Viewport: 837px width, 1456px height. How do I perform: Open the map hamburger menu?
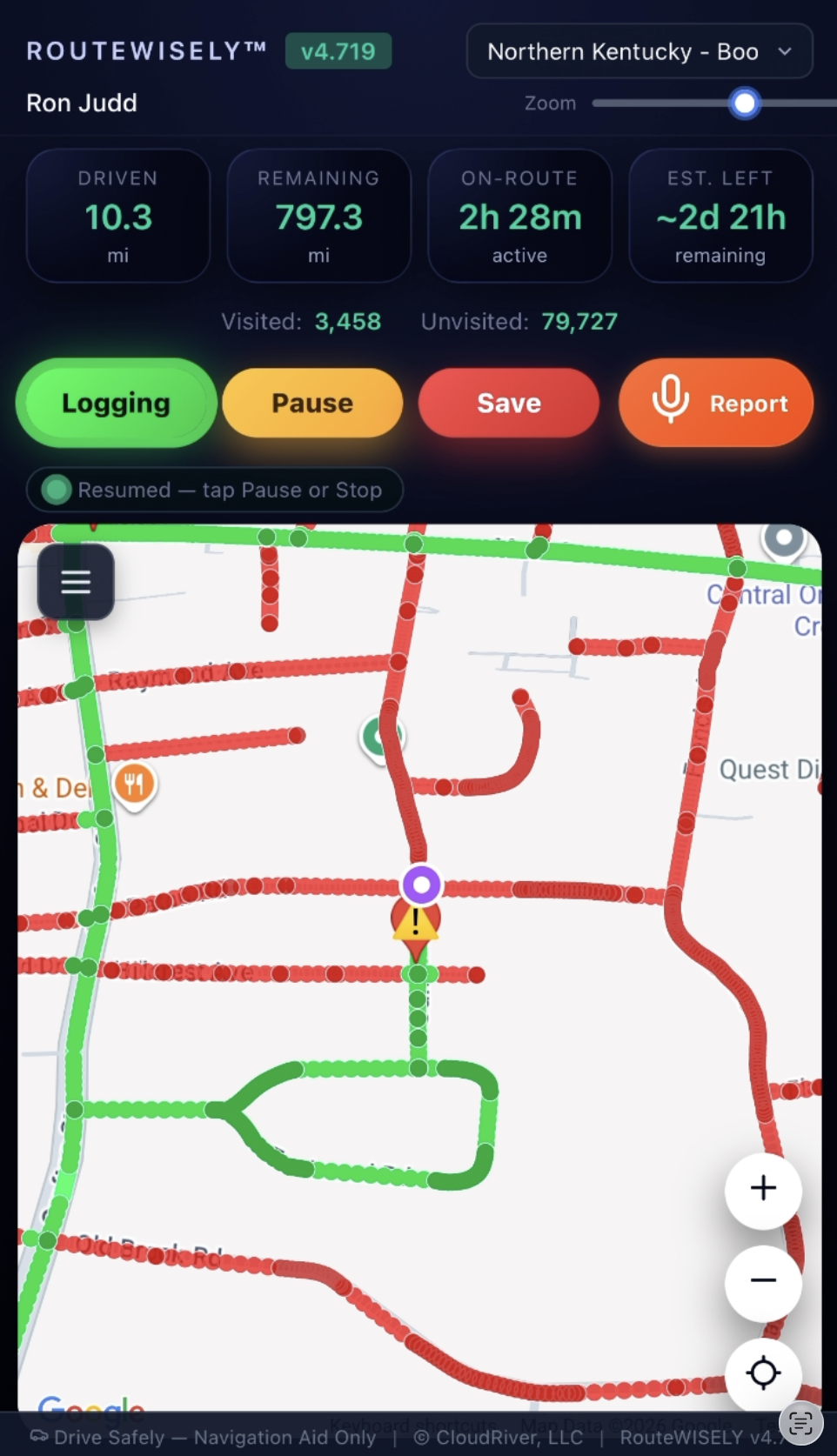pos(76,582)
